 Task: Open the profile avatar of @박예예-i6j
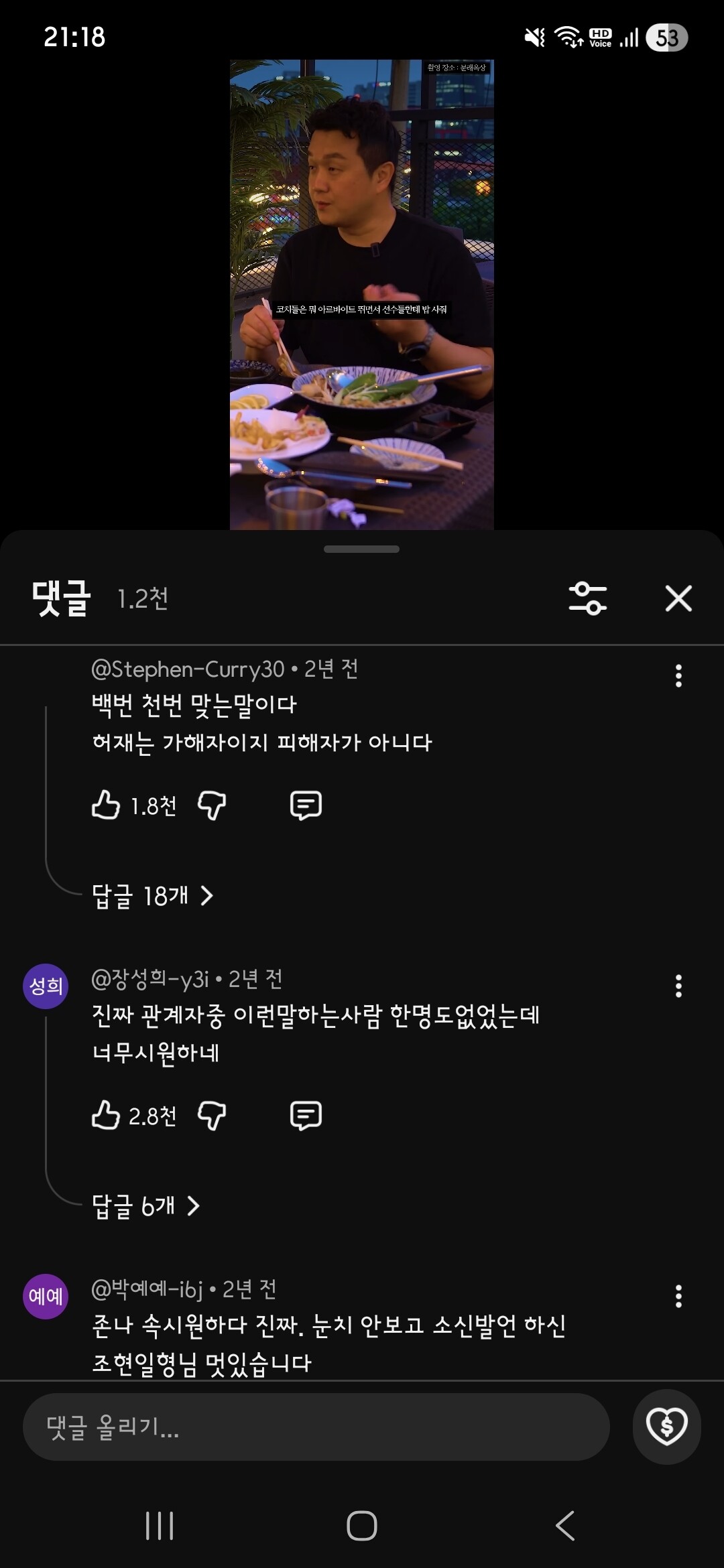pos(46,1296)
